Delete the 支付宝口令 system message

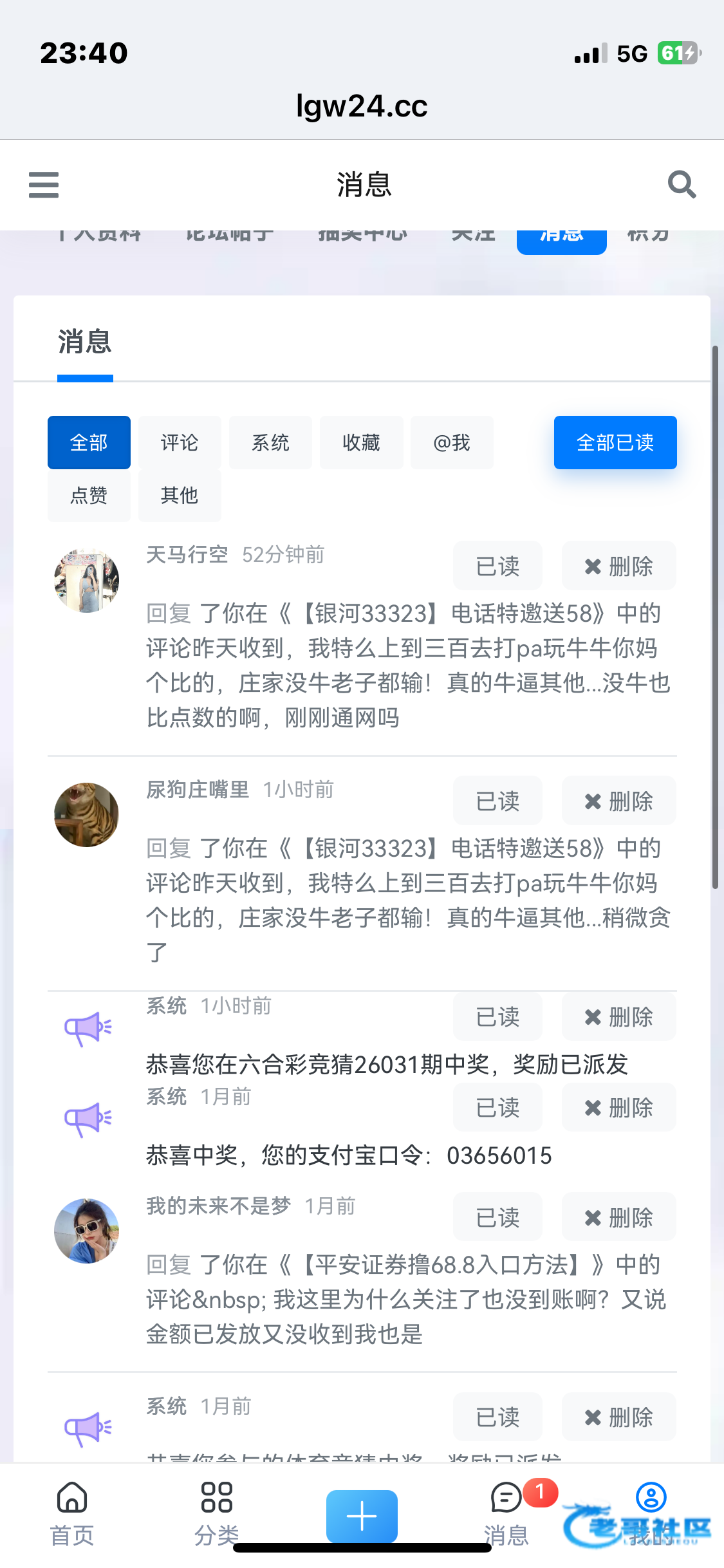coord(618,1108)
